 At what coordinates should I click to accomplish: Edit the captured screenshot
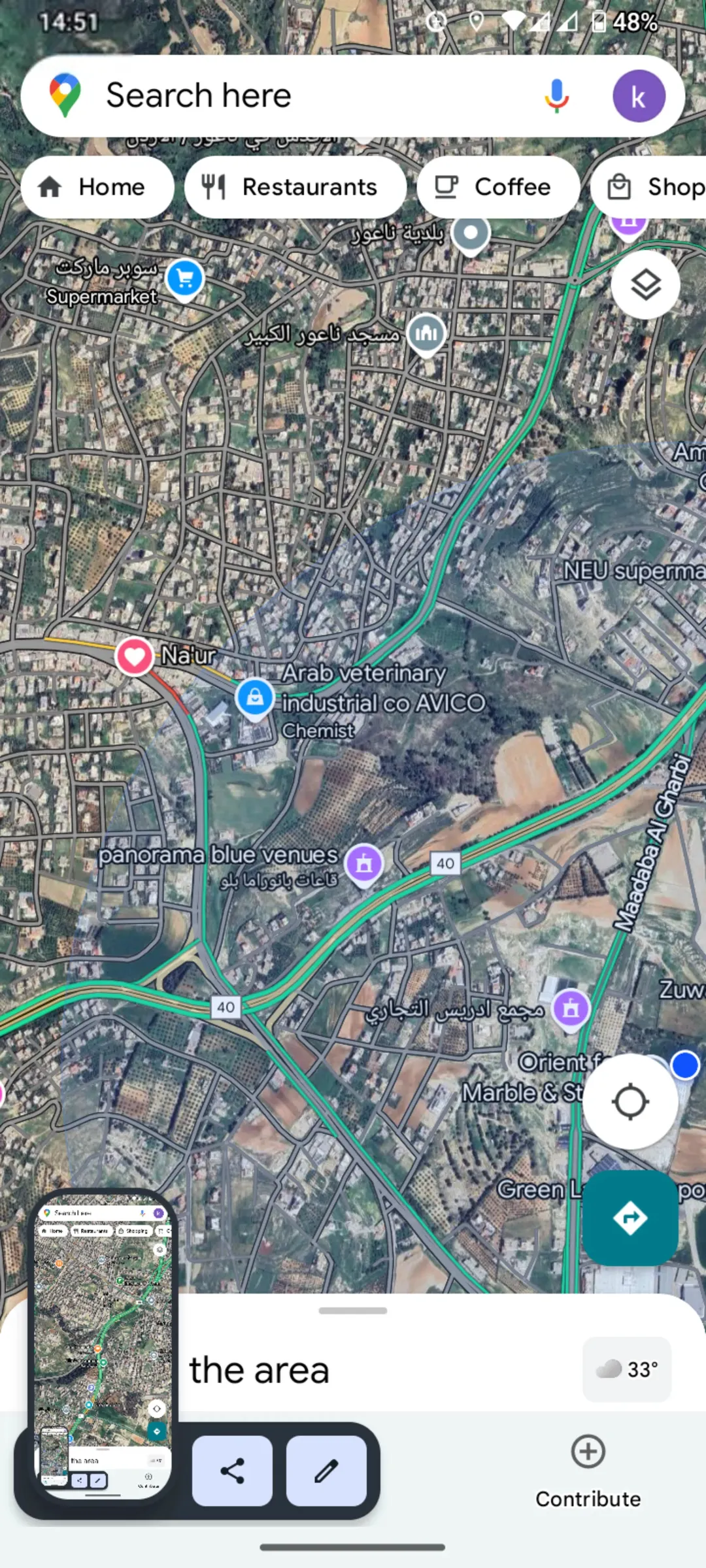(x=326, y=1471)
